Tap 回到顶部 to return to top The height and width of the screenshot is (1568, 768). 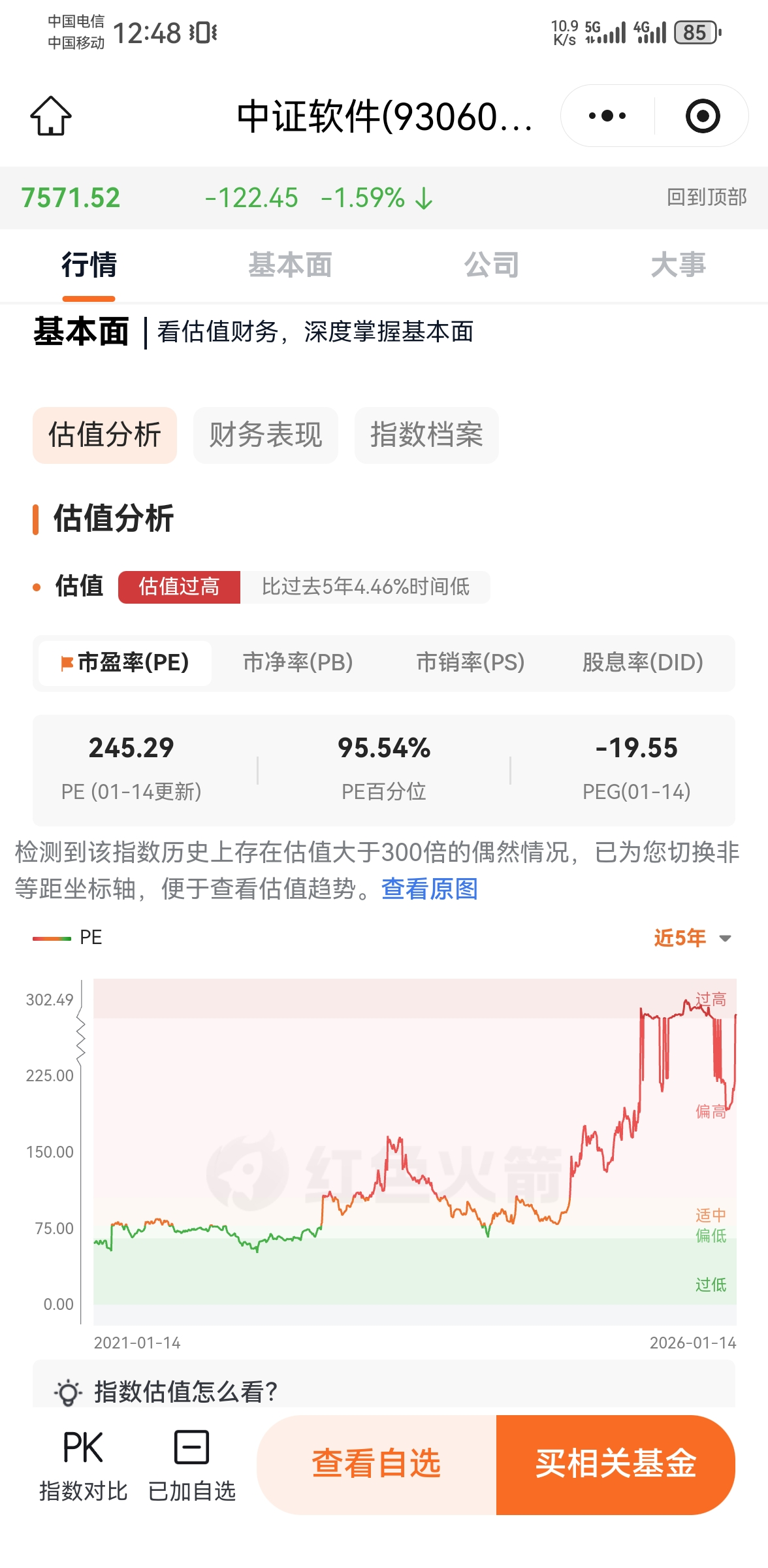point(706,197)
